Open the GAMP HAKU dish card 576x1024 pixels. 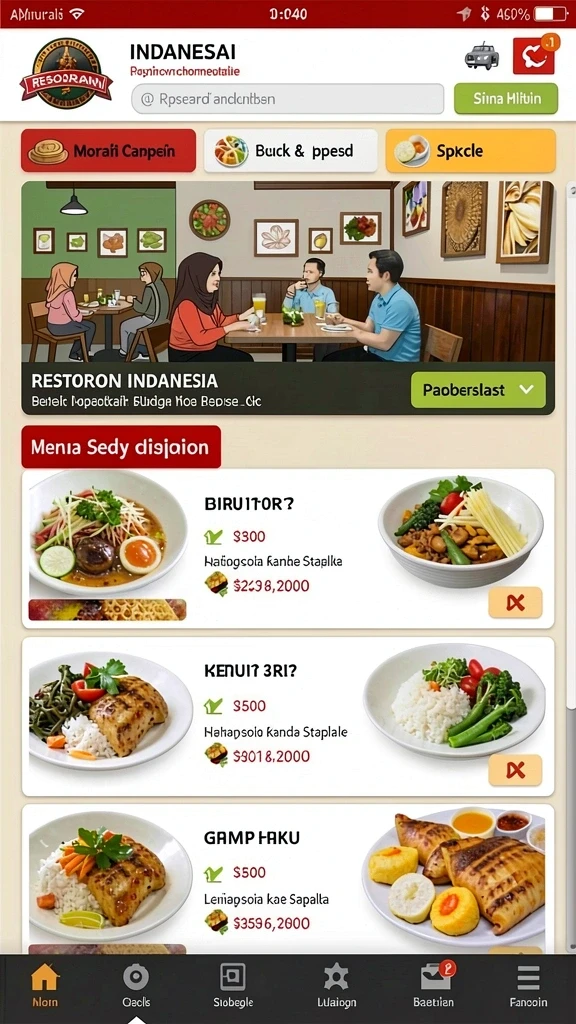click(288, 879)
